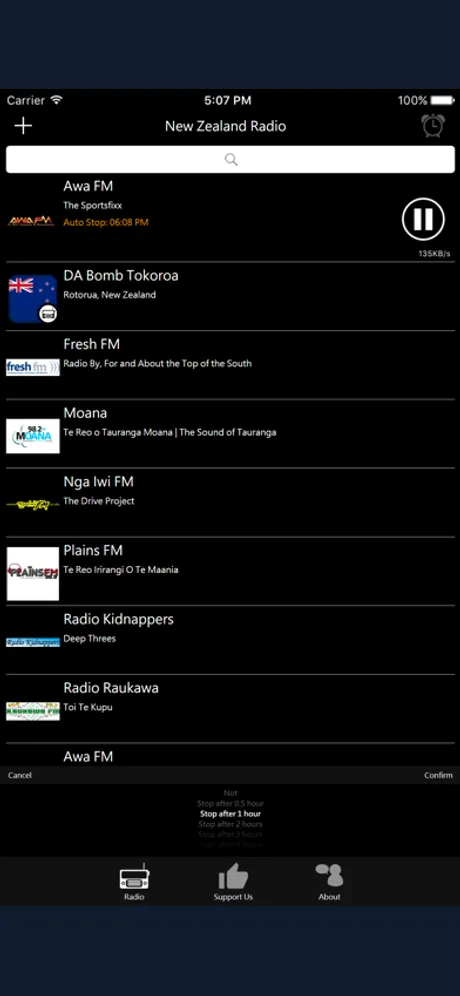Tap the station search field
Screen dimensions: 460x996
point(230,159)
